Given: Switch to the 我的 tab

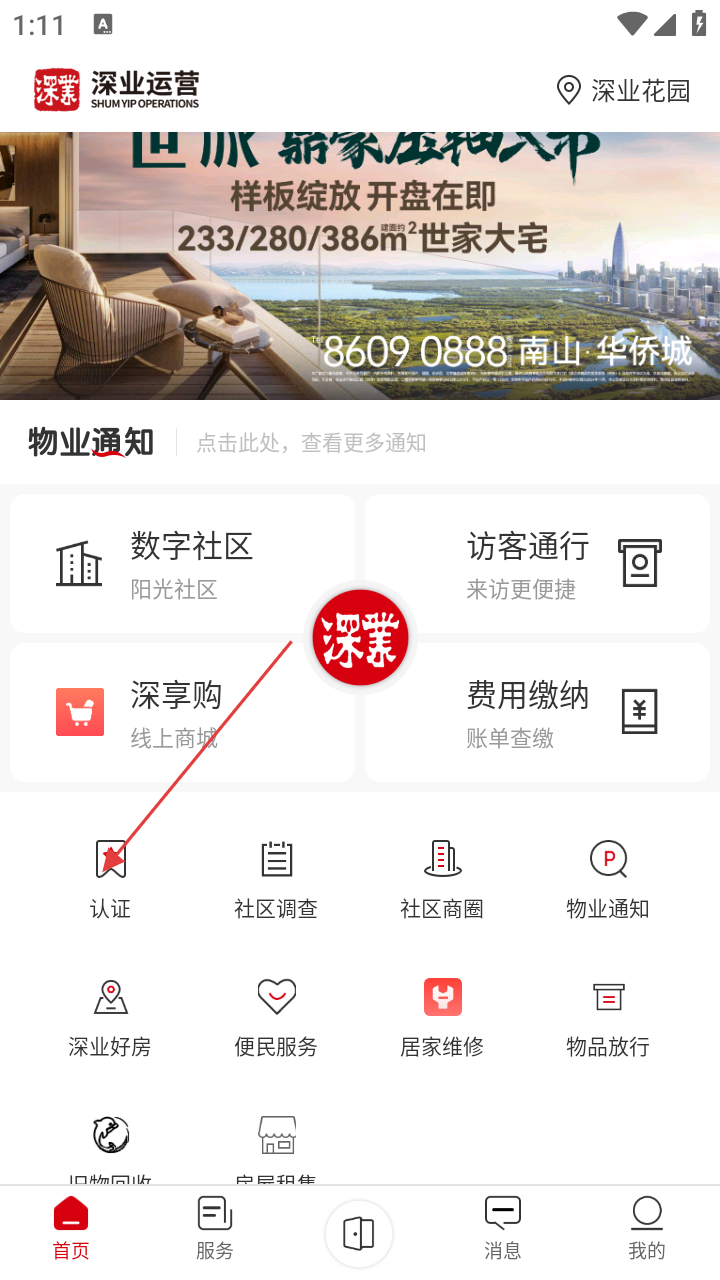Looking at the screenshot, I should click(647, 1229).
